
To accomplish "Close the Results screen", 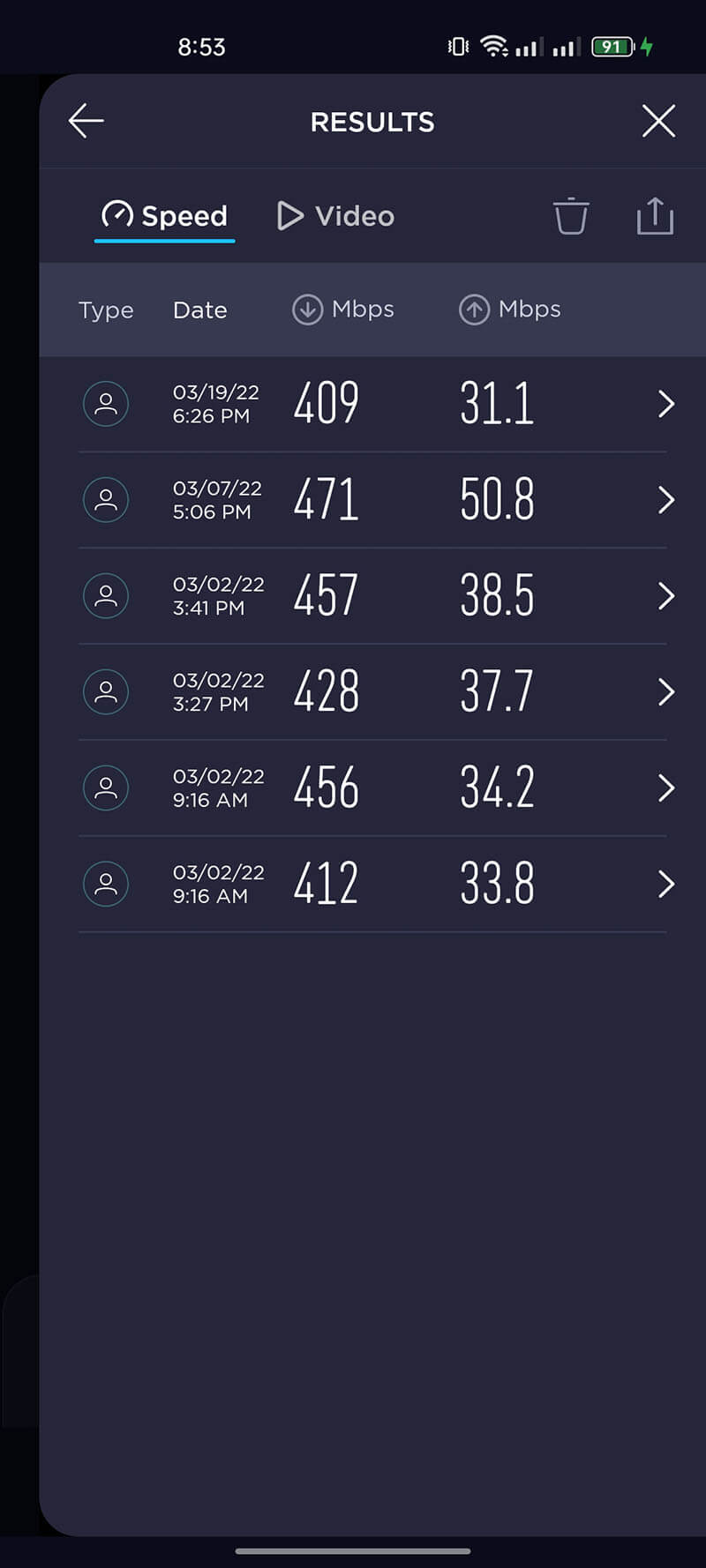I will pos(658,121).
